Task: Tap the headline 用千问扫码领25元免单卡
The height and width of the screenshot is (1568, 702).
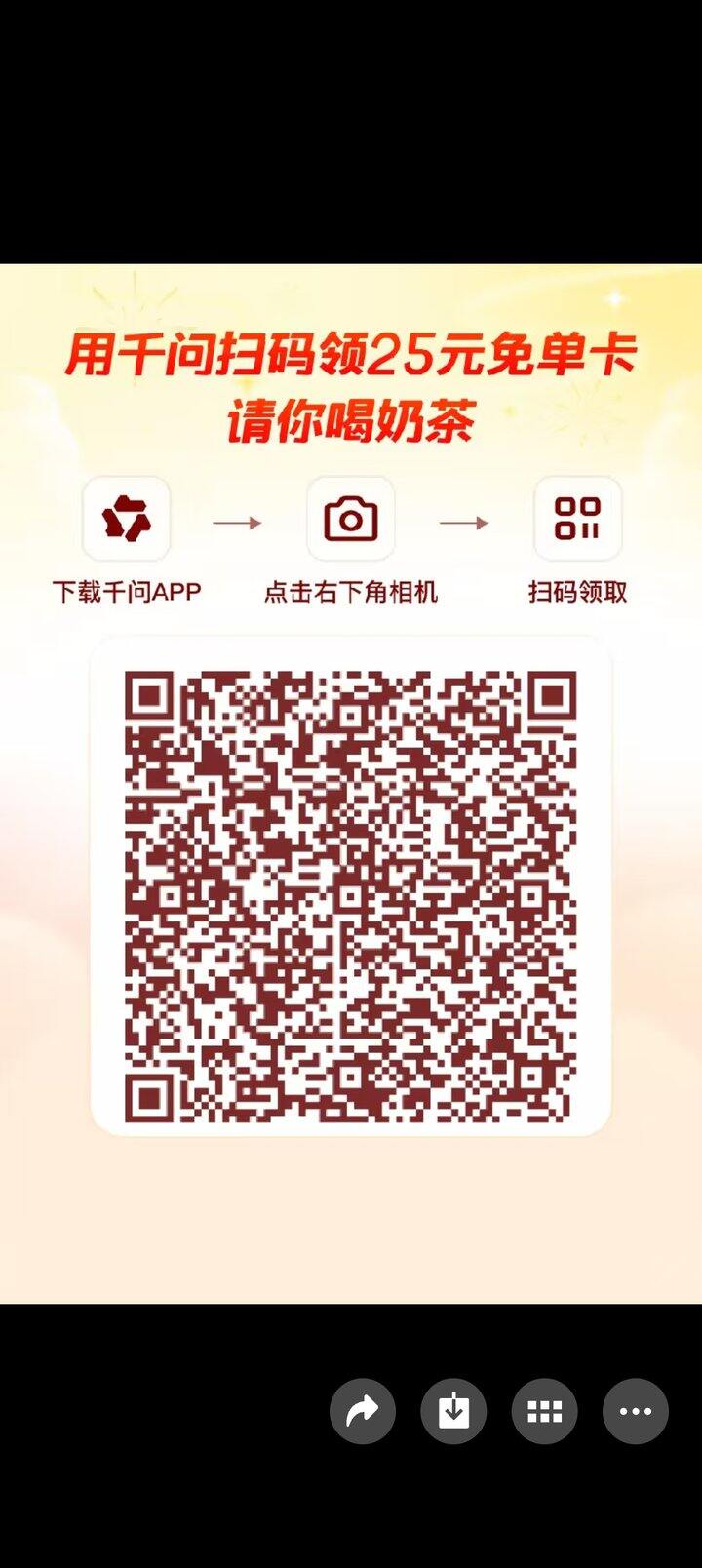Action: coord(351,357)
